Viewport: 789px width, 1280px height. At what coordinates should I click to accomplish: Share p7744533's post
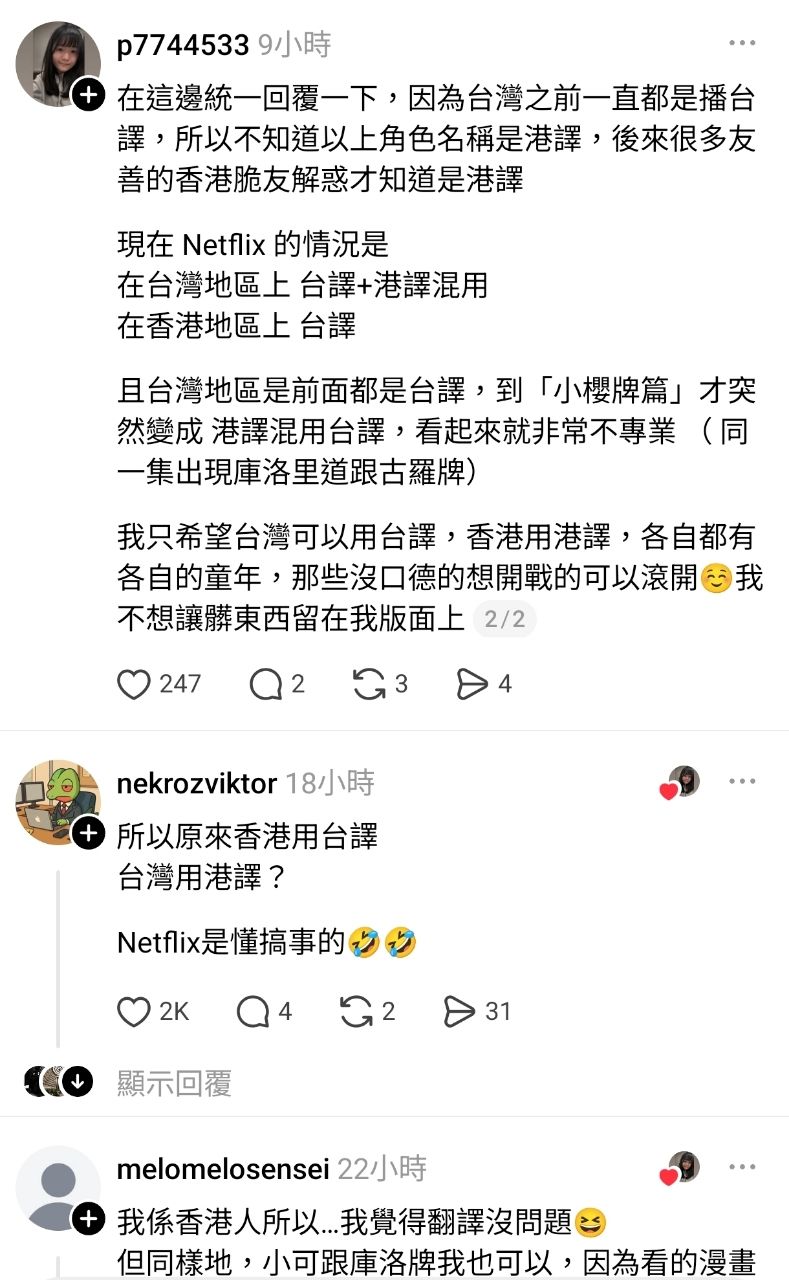[x=472, y=684]
